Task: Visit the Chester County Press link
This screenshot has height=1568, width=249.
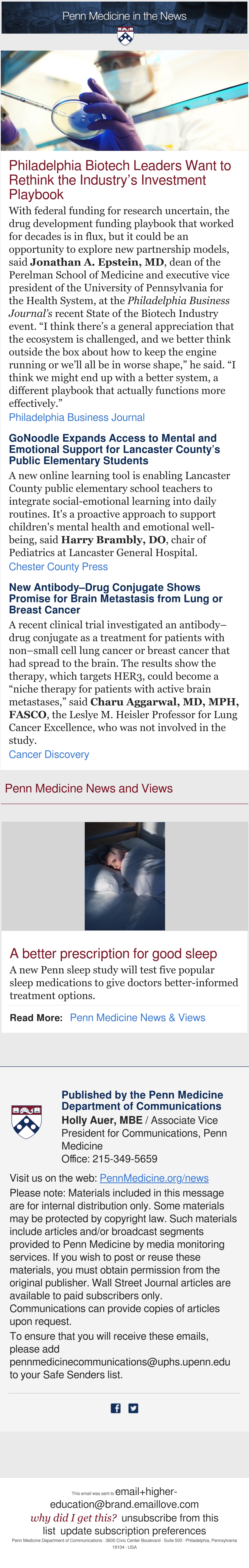Action: click(58, 567)
